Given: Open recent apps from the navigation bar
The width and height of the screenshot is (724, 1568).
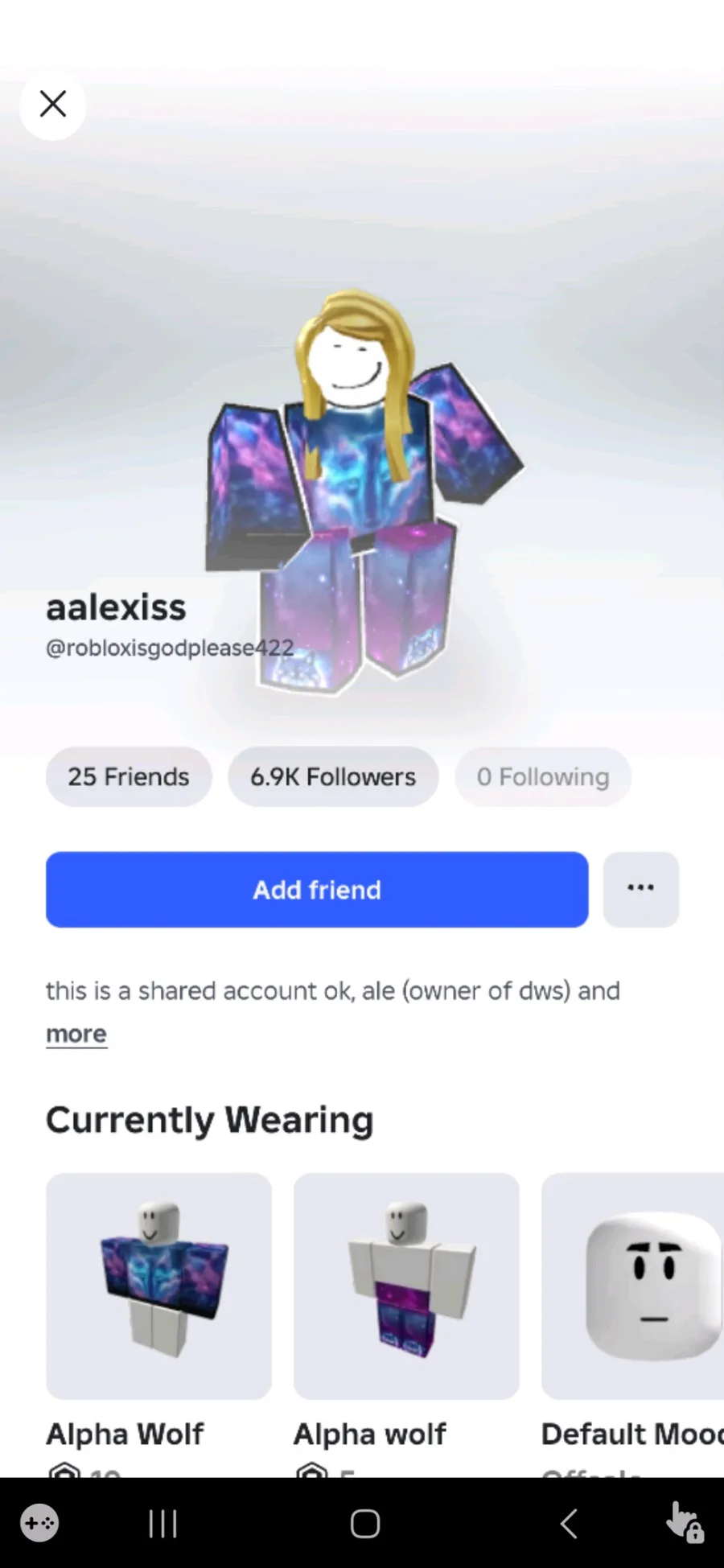Looking at the screenshot, I should tap(162, 1523).
